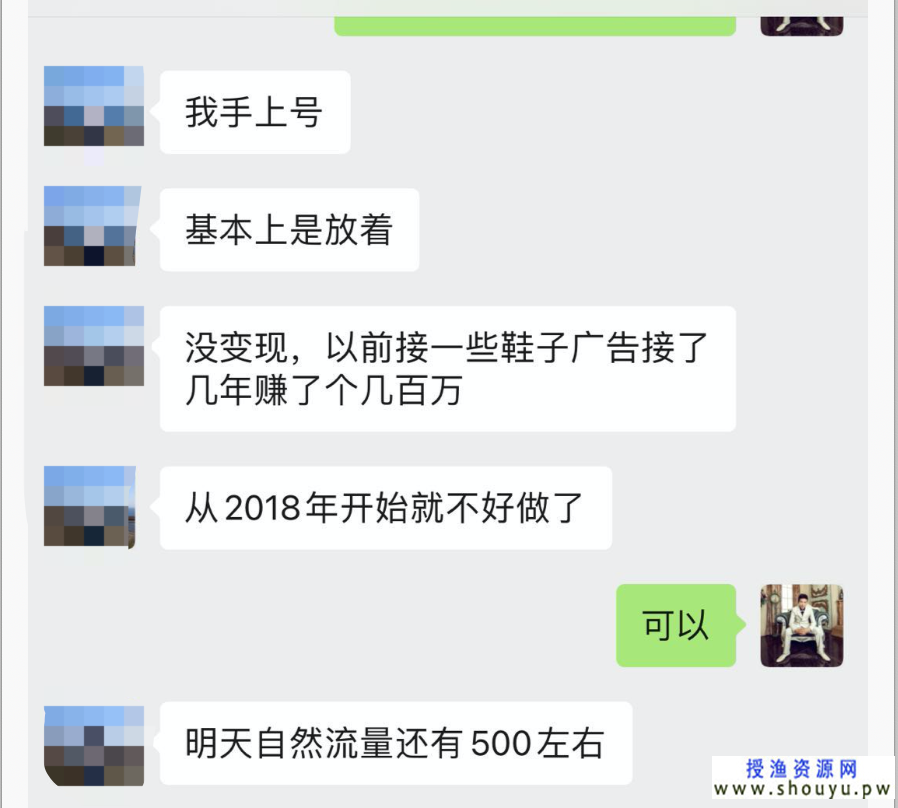
Task: Tap avatar beside 明天自然流量还有500左右
Action: (x=92, y=743)
